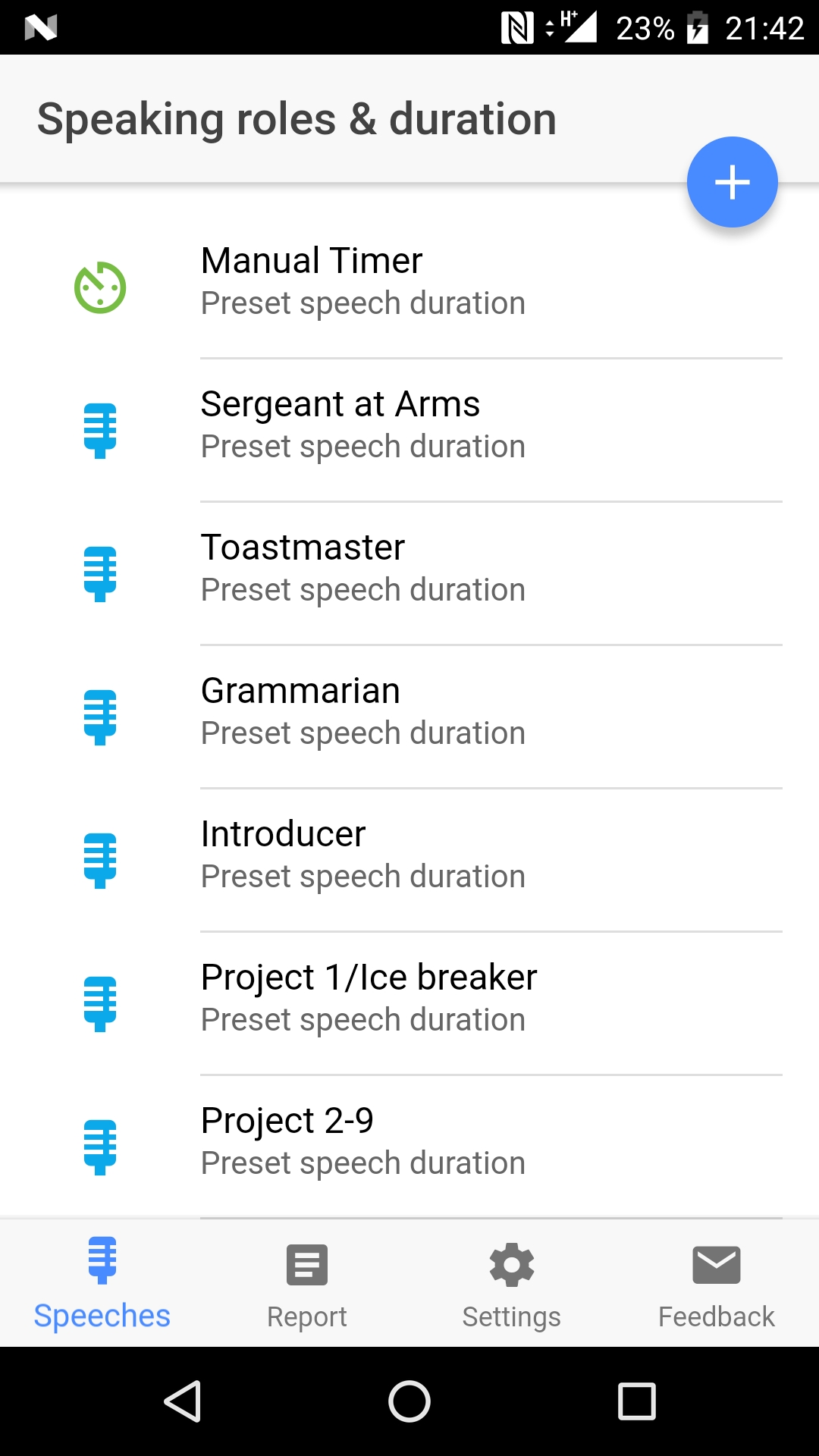Open the Manual Timer entry
Screen dimensions: 819x1456
click(x=409, y=281)
